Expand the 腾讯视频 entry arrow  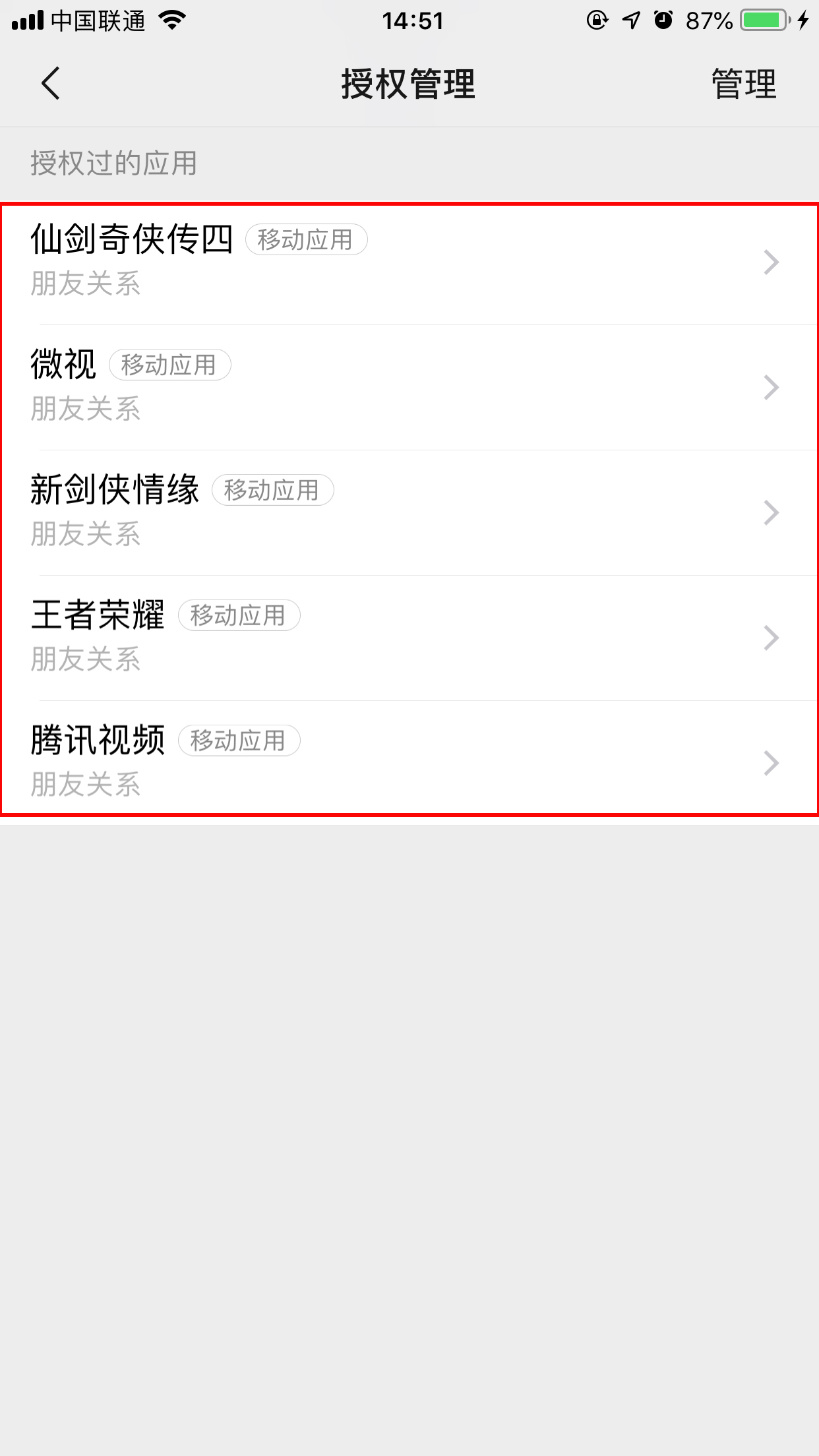770,763
